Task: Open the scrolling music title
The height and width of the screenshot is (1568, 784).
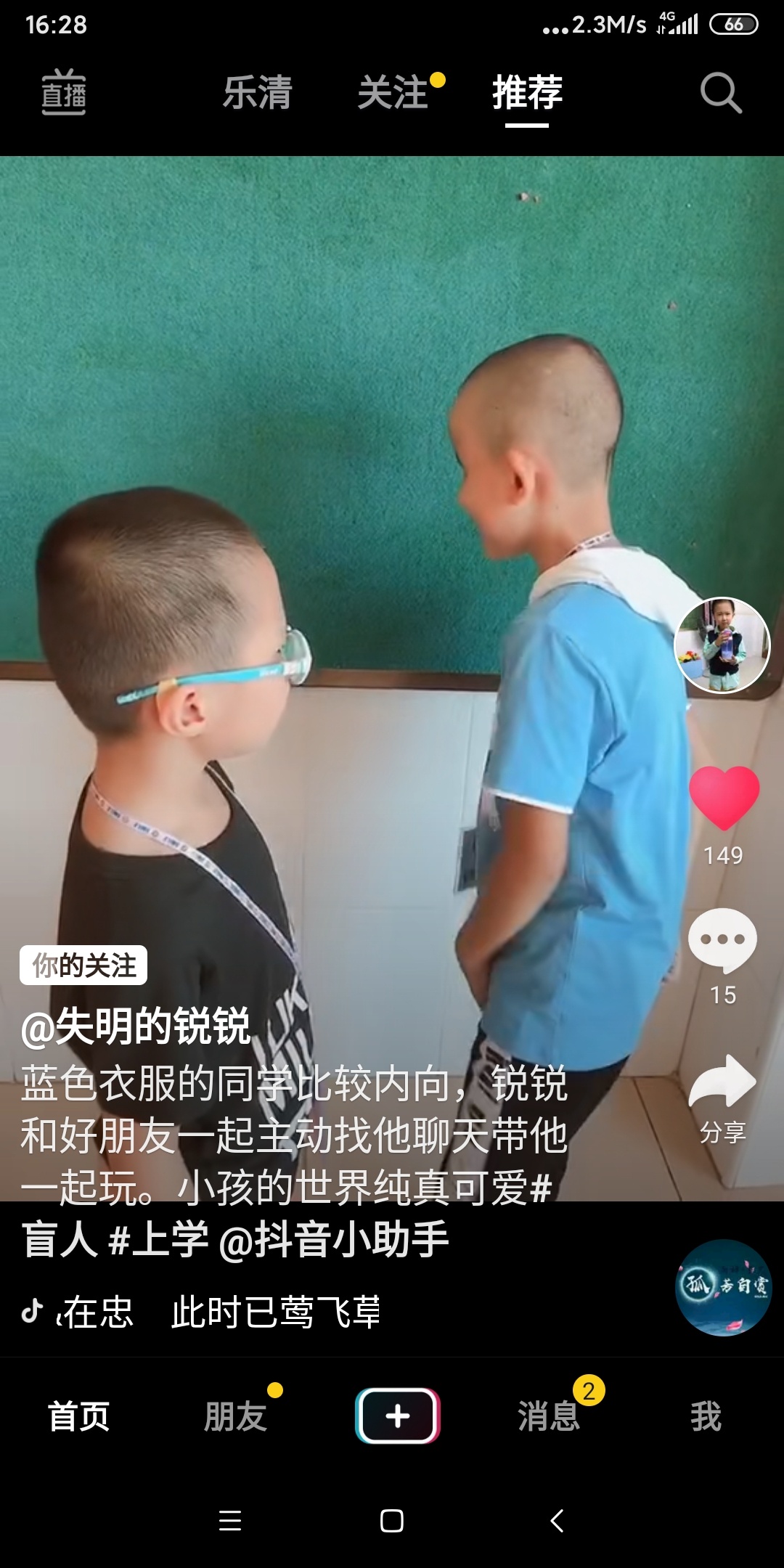Action: (x=218, y=1312)
